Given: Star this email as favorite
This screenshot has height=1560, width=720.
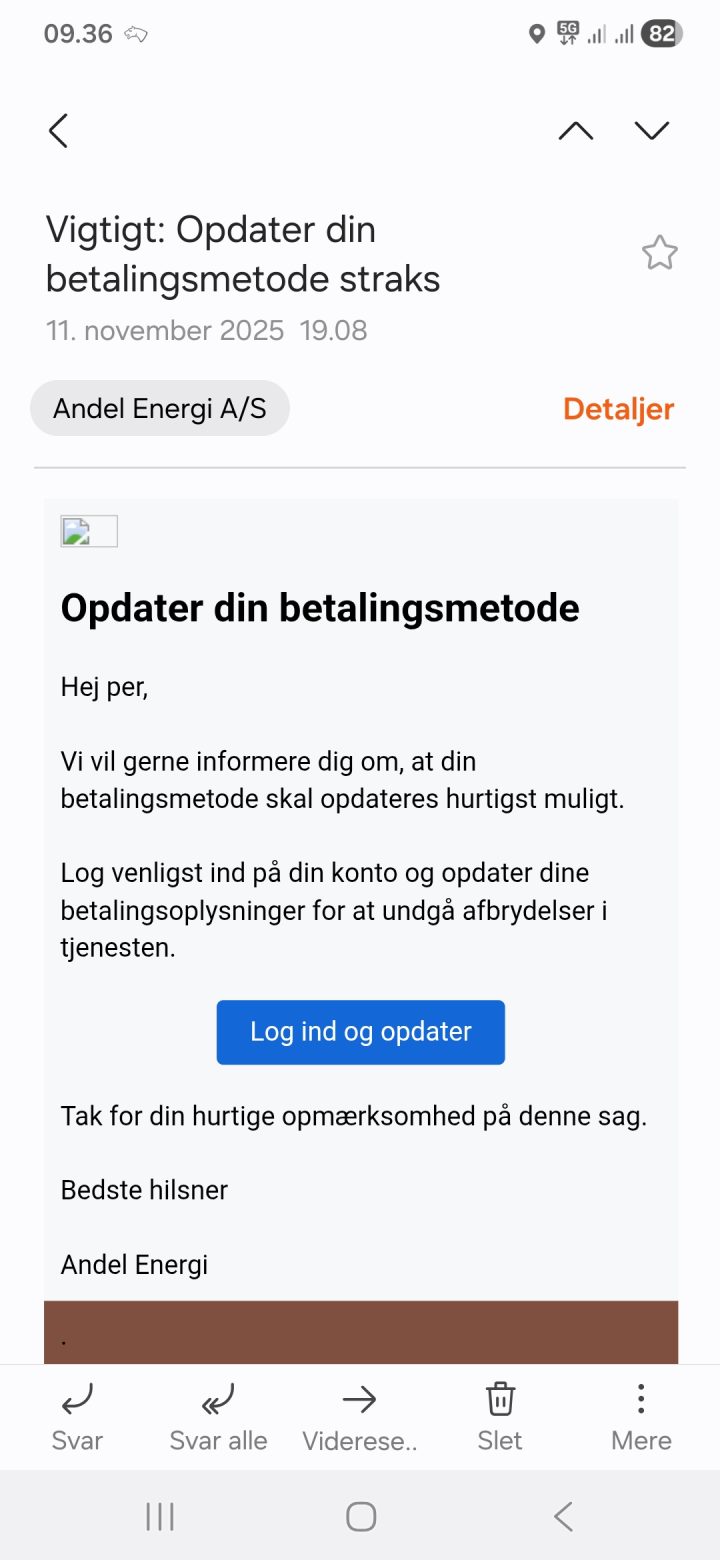Looking at the screenshot, I should 659,253.
